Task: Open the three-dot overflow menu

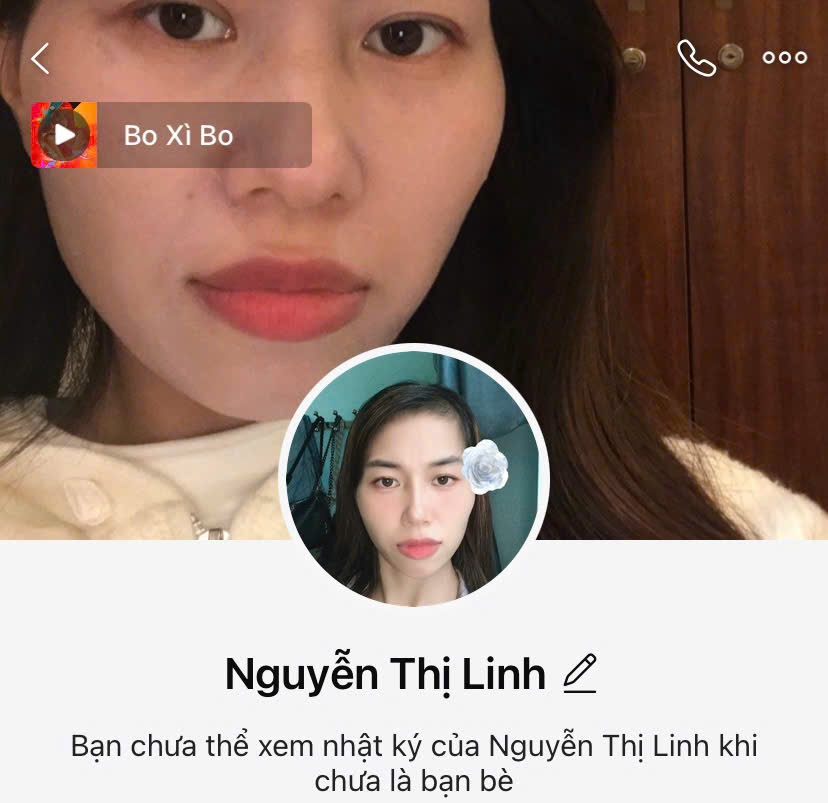Action: pyautogui.click(x=784, y=58)
